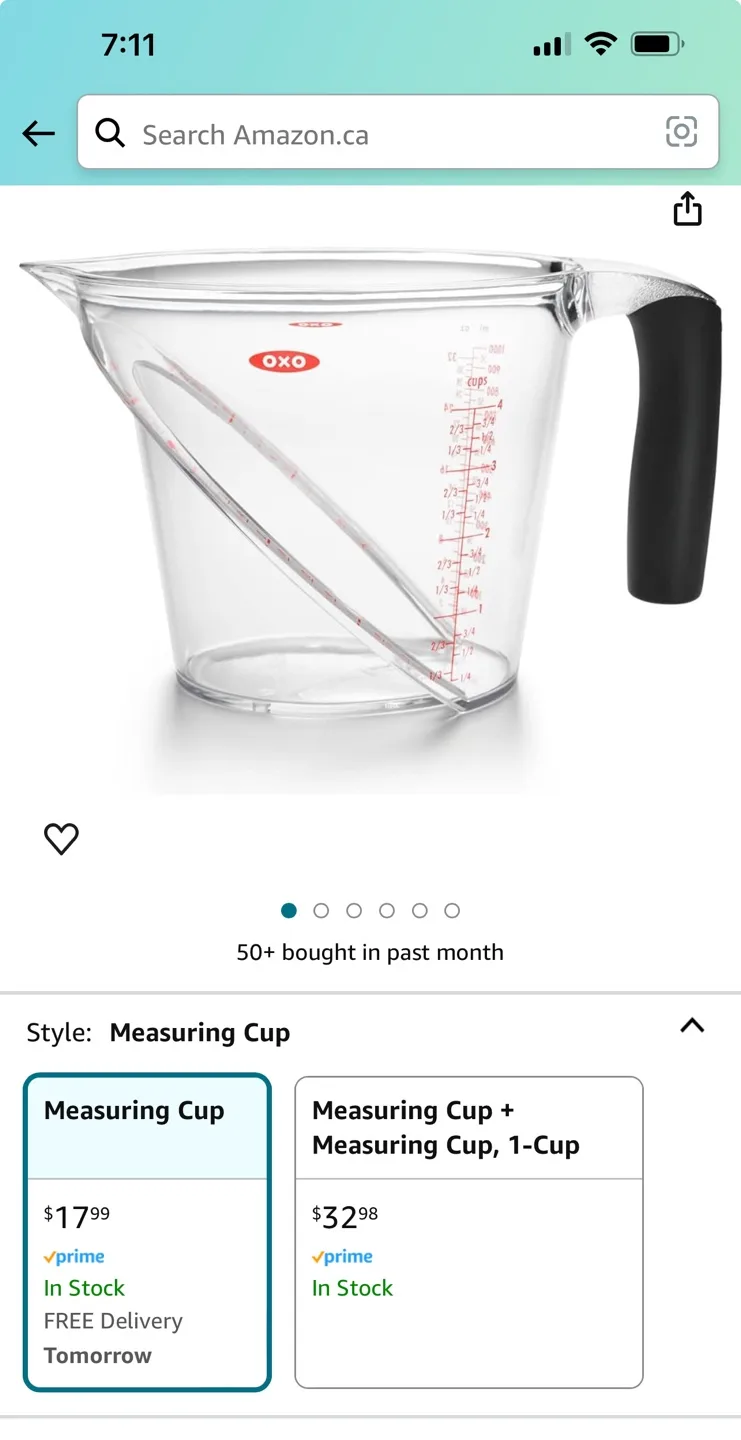Tap the fourth image pagination dot
This screenshot has width=741, height=1440.
(x=387, y=911)
